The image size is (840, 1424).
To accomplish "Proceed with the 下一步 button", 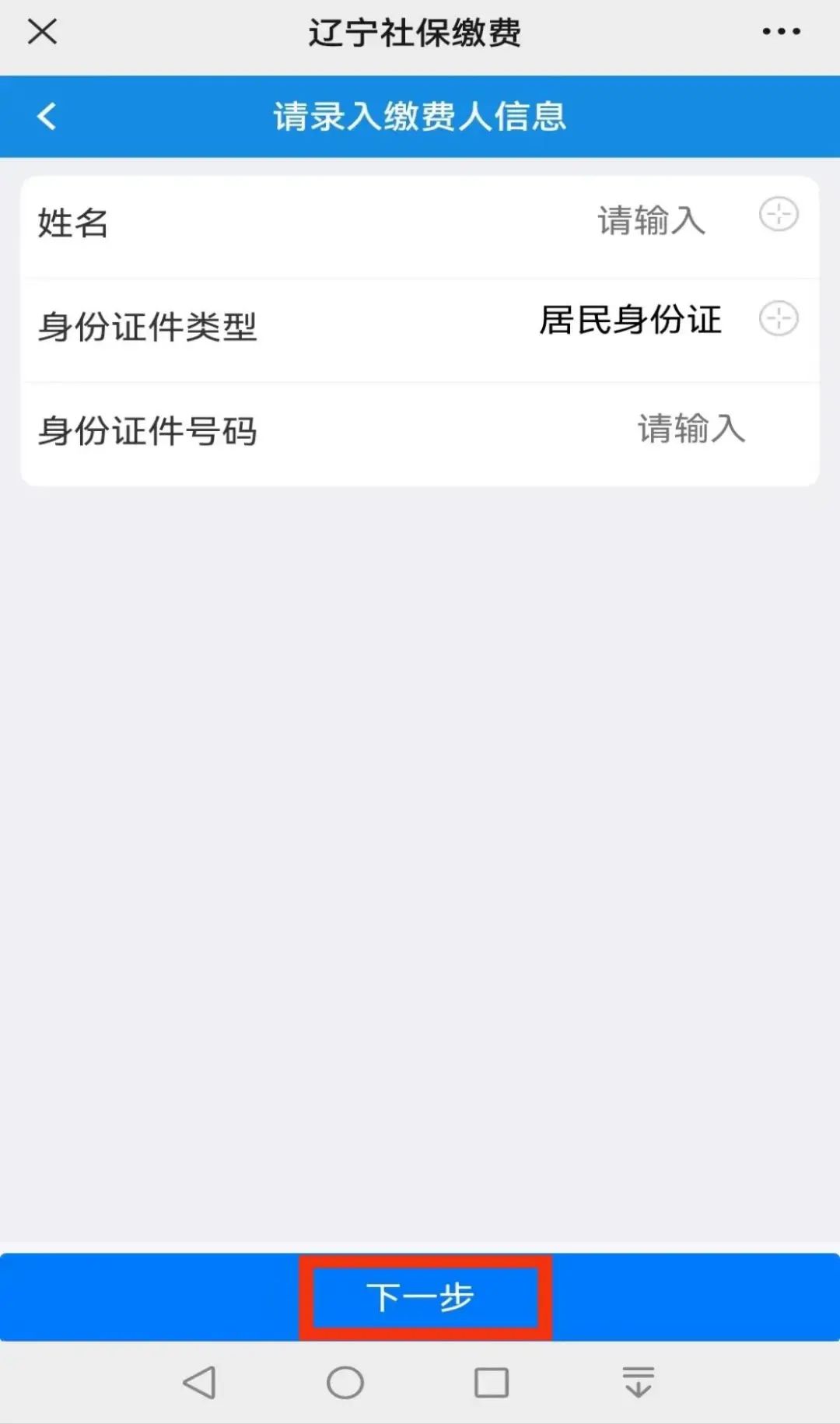I will [x=420, y=1297].
